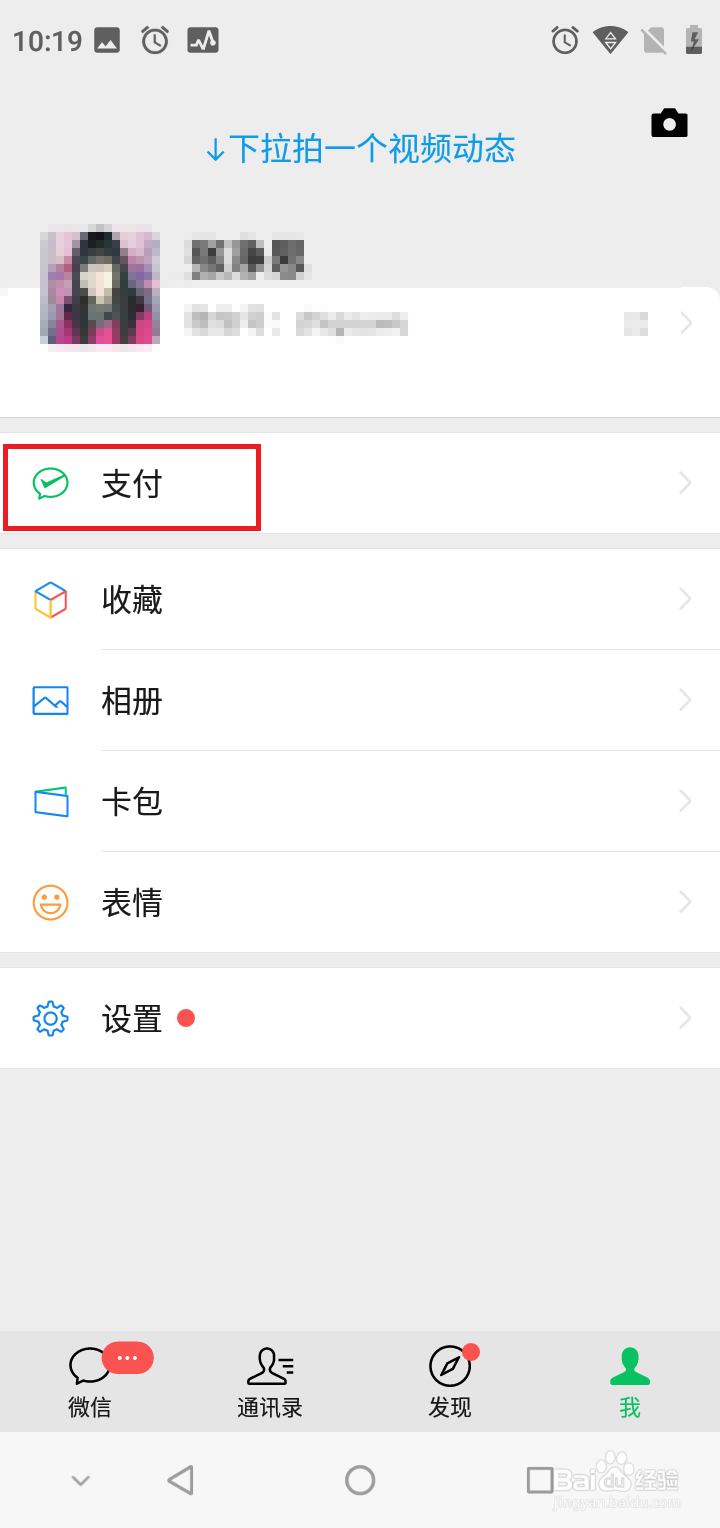
Task: Tap the unread messages bubble on 微信 tab
Action: tap(127, 1357)
